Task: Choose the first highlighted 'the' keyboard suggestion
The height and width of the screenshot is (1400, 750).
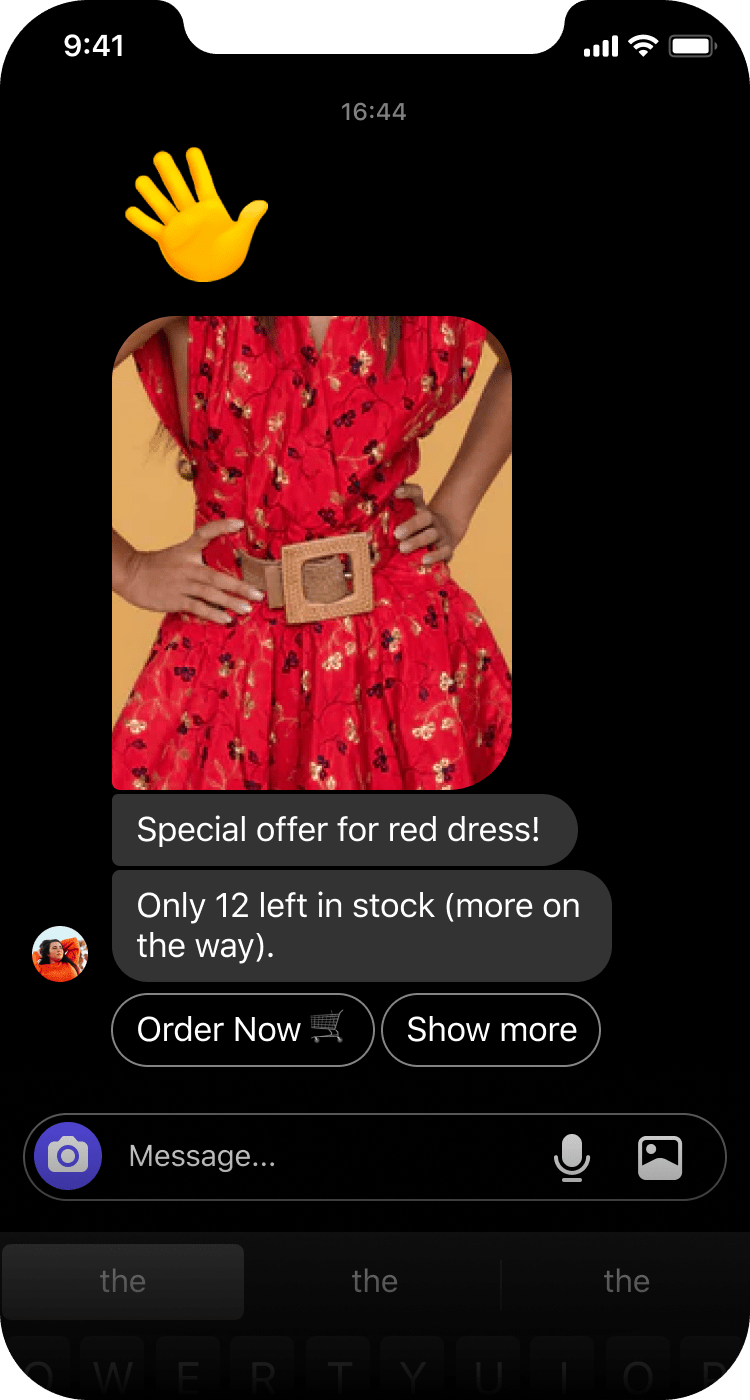Action: click(x=123, y=1281)
